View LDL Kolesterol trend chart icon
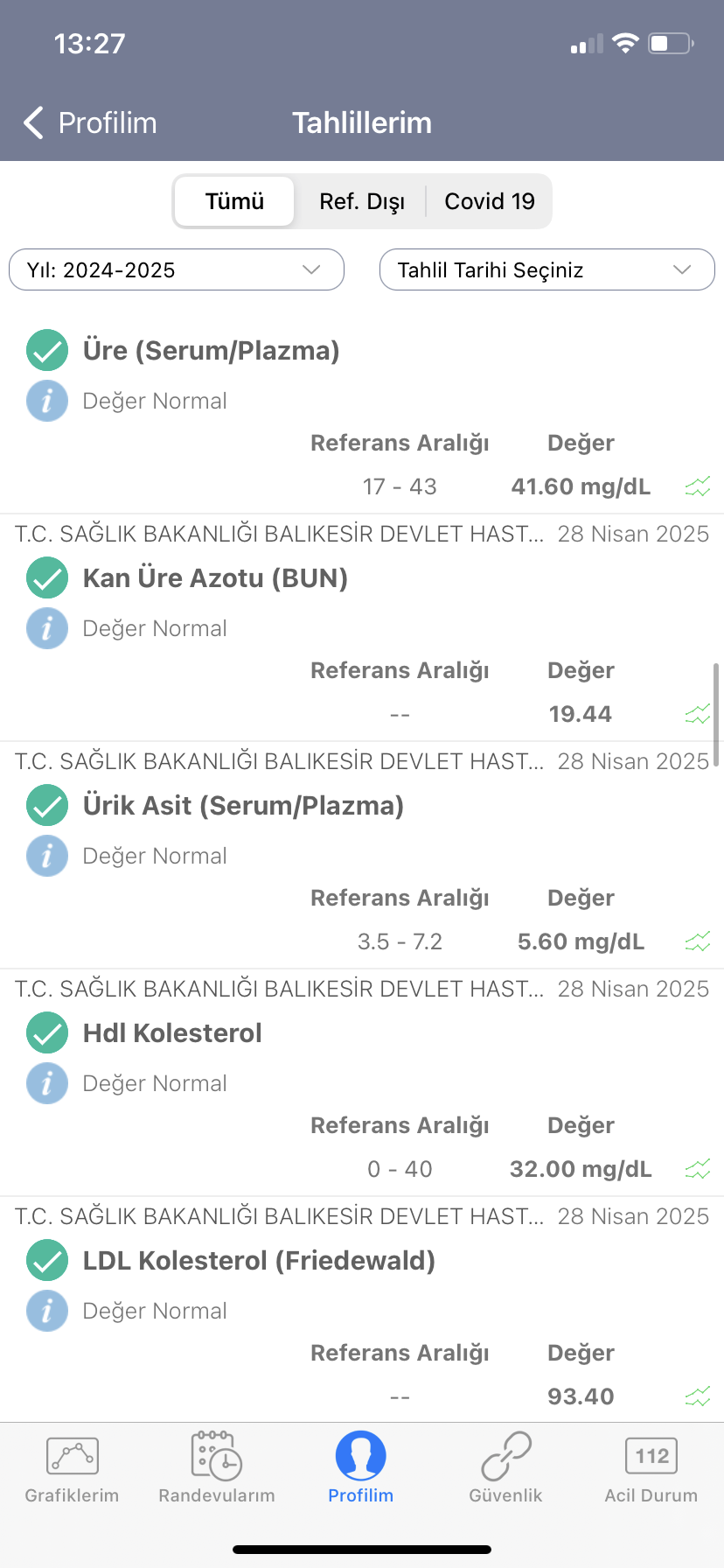 pyautogui.click(x=698, y=1396)
